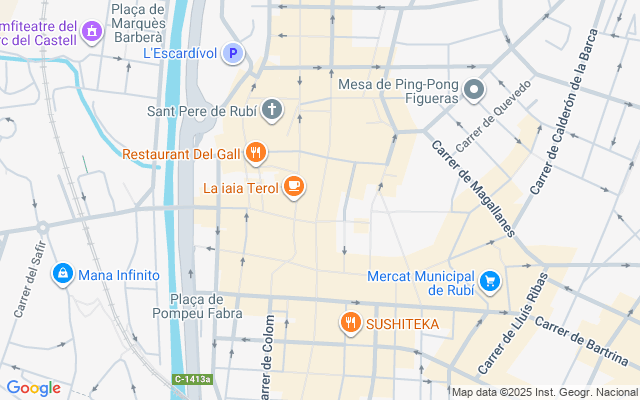Open the Restaurant Del Gall pin
Image resolution: width=640 pixels, height=400 pixels.
pos(256,153)
